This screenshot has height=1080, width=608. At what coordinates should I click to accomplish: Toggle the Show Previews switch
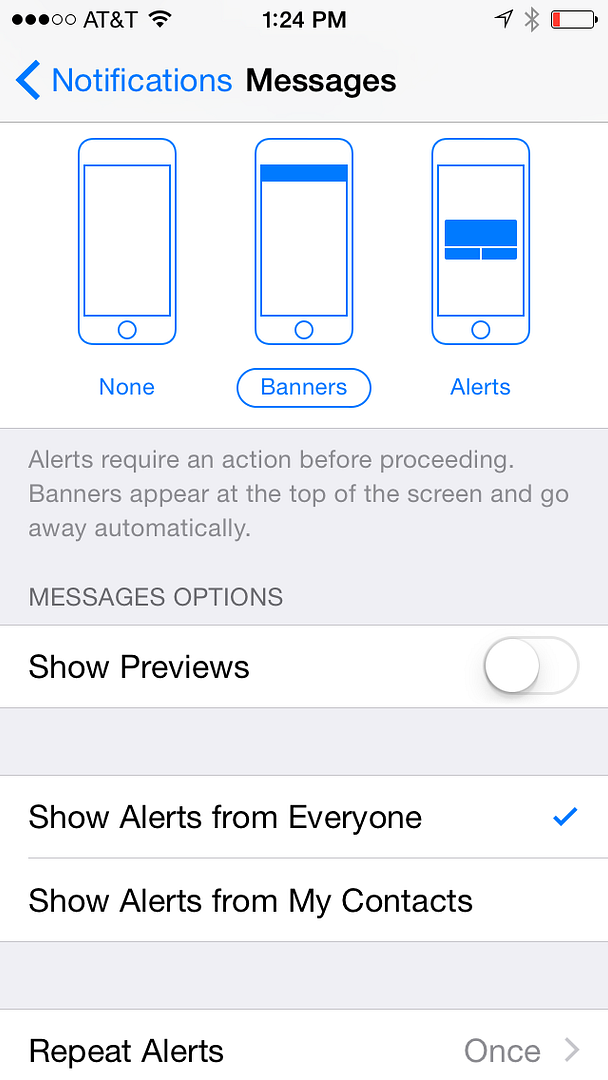pyautogui.click(x=531, y=666)
